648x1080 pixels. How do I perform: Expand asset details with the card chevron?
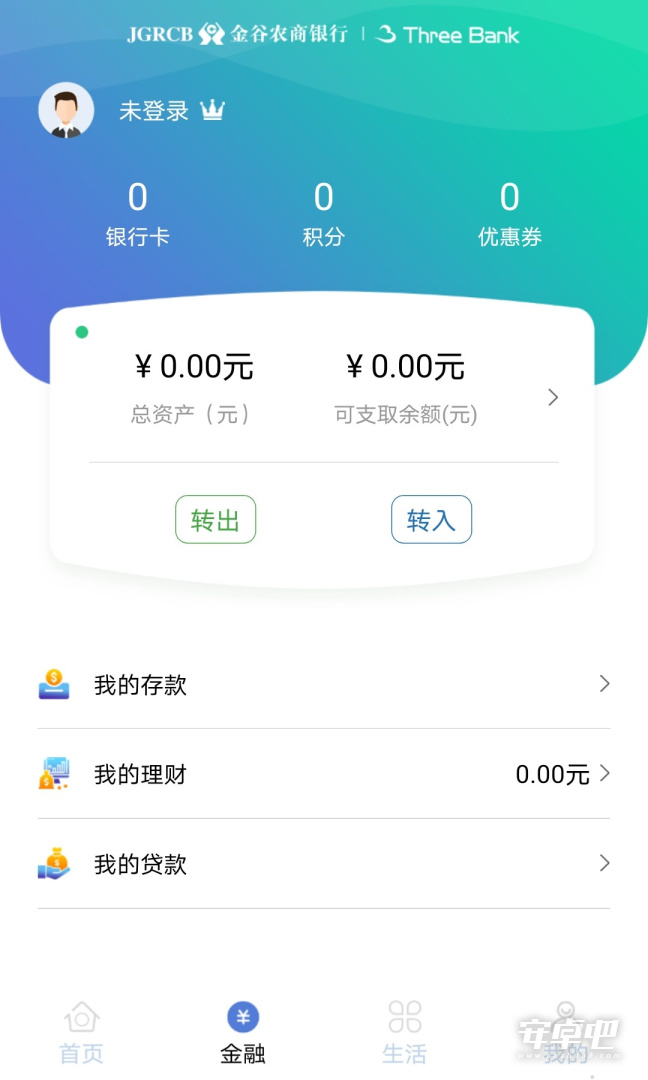click(x=552, y=397)
